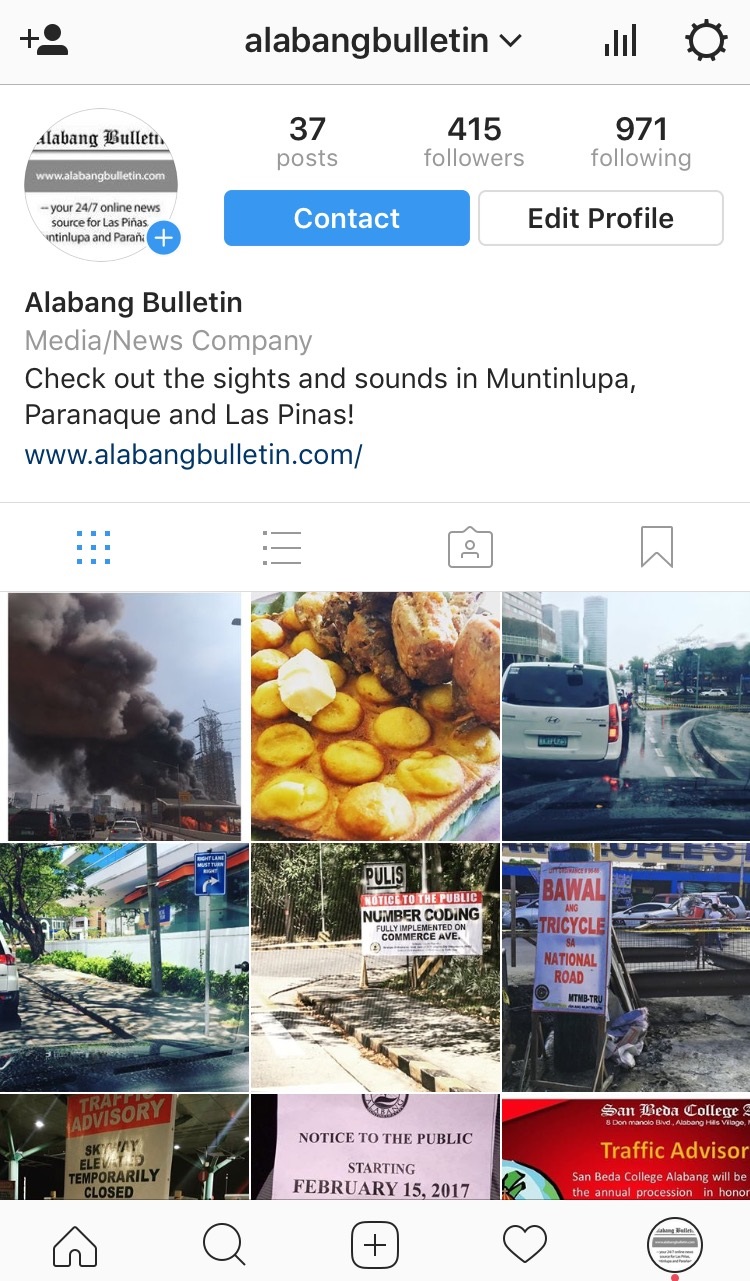Open the activity heart tab
This screenshot has width=750, height=1281.
524,1245
